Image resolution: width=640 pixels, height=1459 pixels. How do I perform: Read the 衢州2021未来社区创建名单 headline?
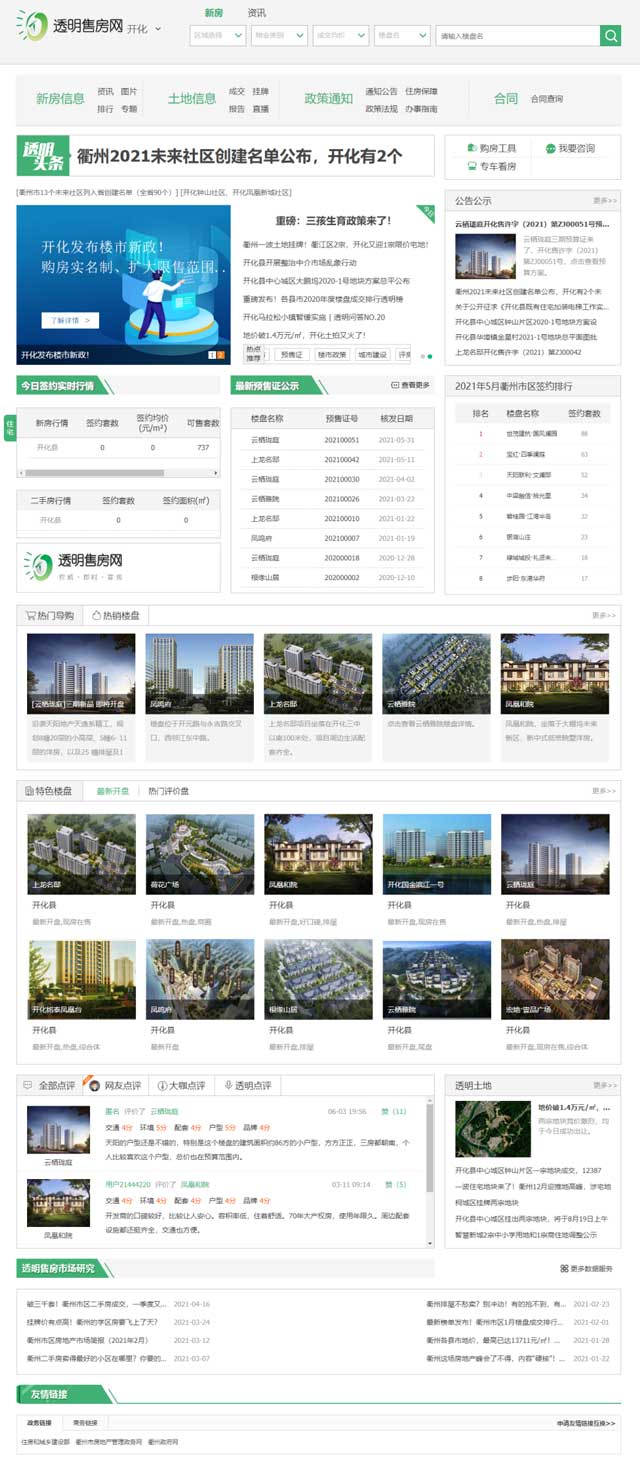click(x=240, y=156)
